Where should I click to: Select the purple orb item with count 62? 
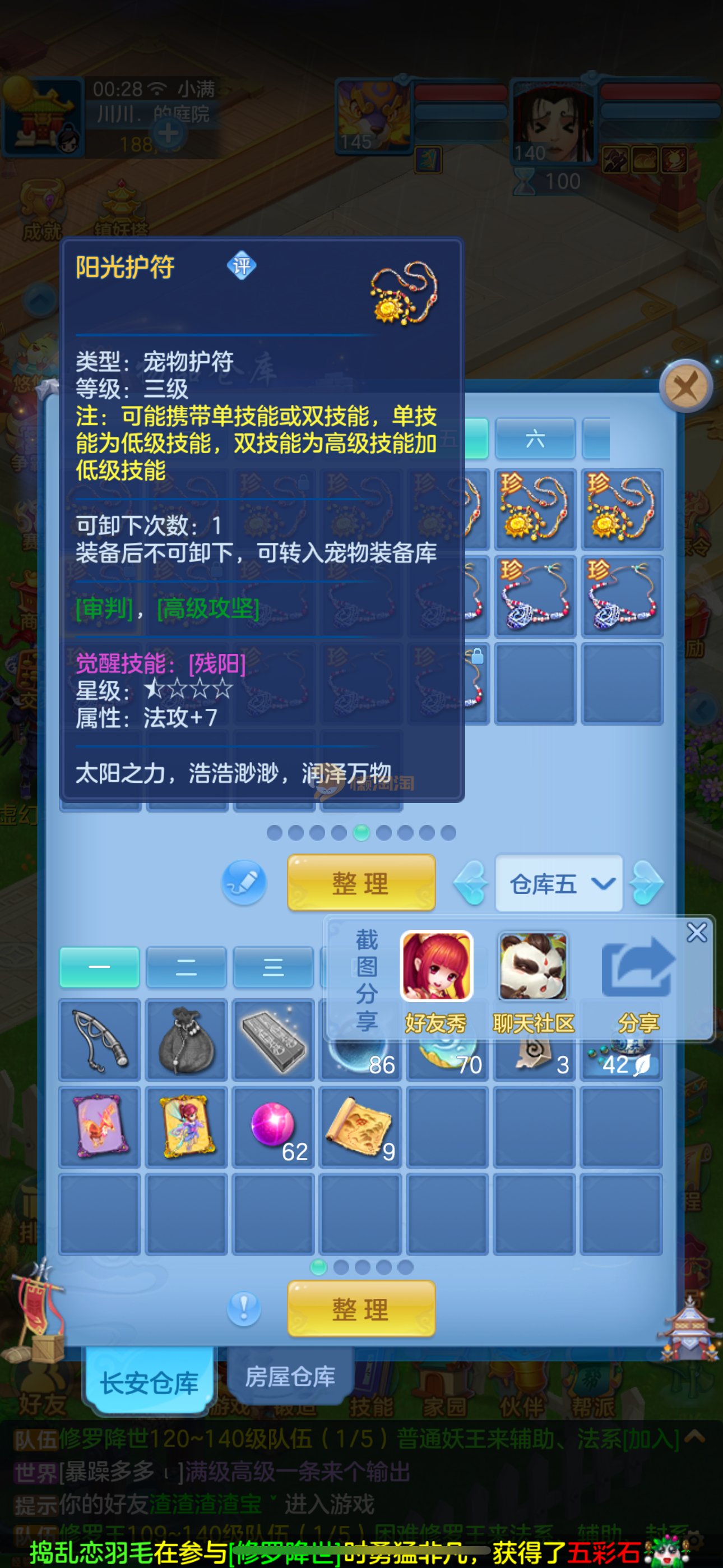tap(274, 1127)
